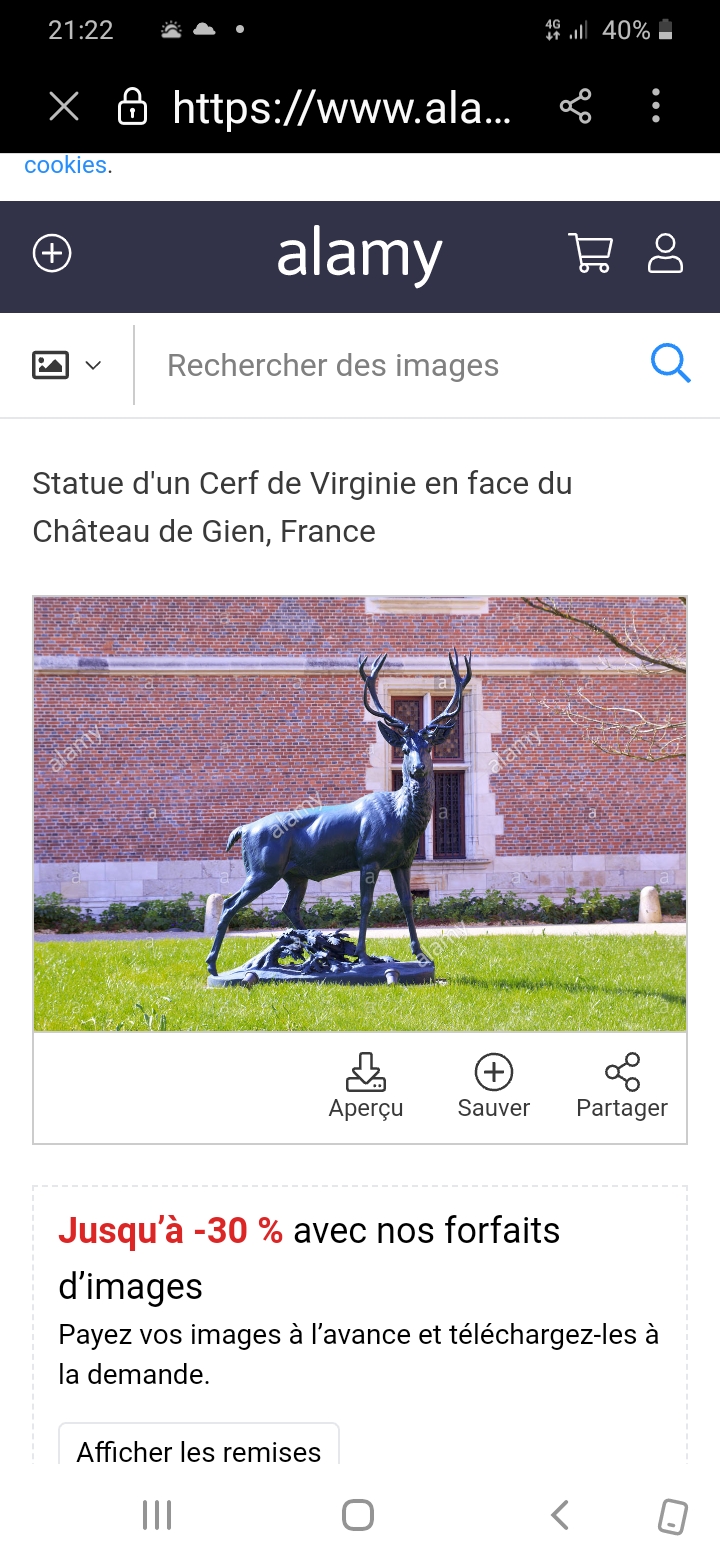Open the browser overflow menu
Image resolution: width=720 pixels, height=1560 pixels.
point(656,106)
